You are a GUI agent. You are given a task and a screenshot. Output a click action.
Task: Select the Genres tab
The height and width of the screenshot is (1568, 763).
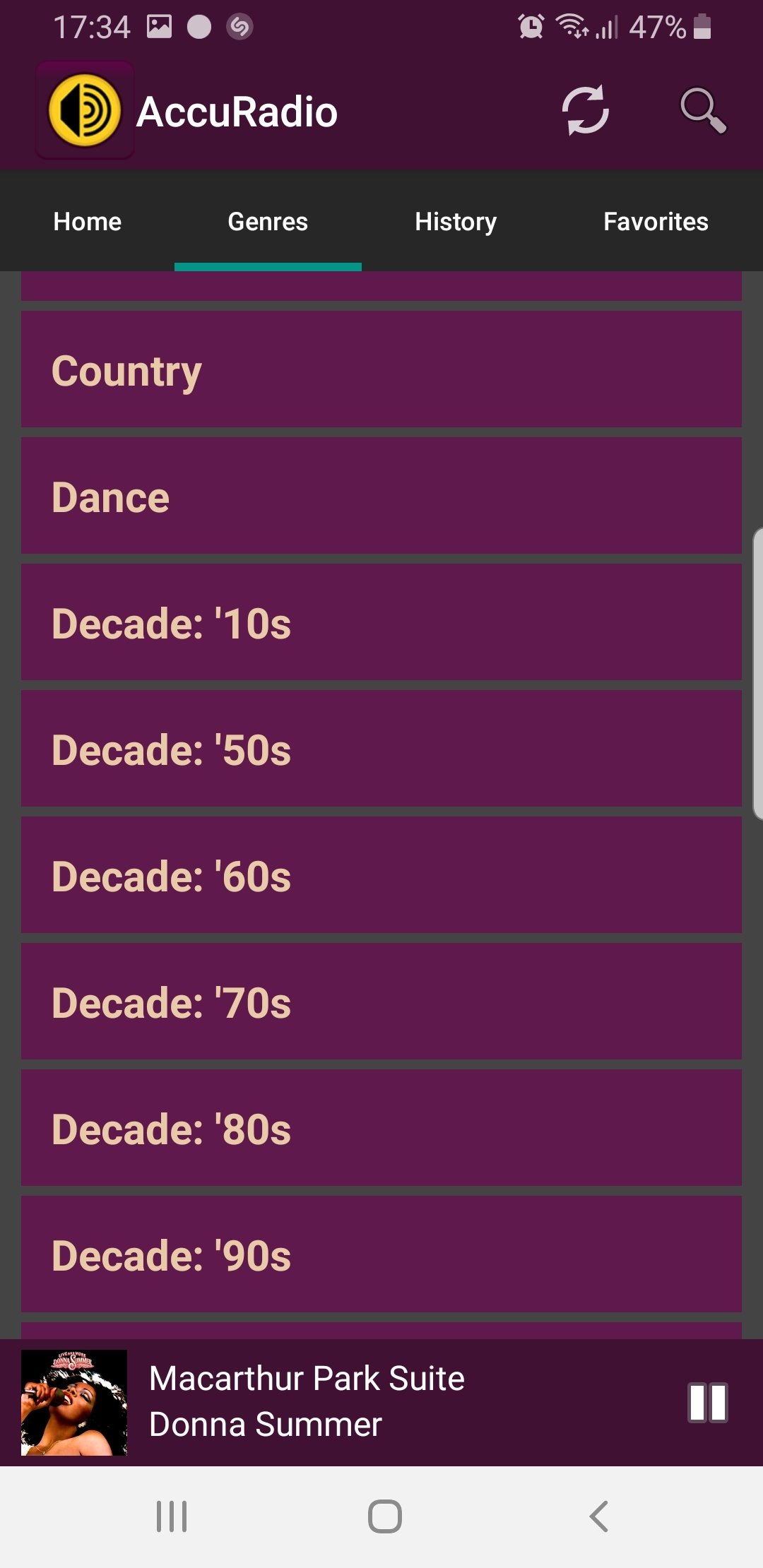[268, 222]
